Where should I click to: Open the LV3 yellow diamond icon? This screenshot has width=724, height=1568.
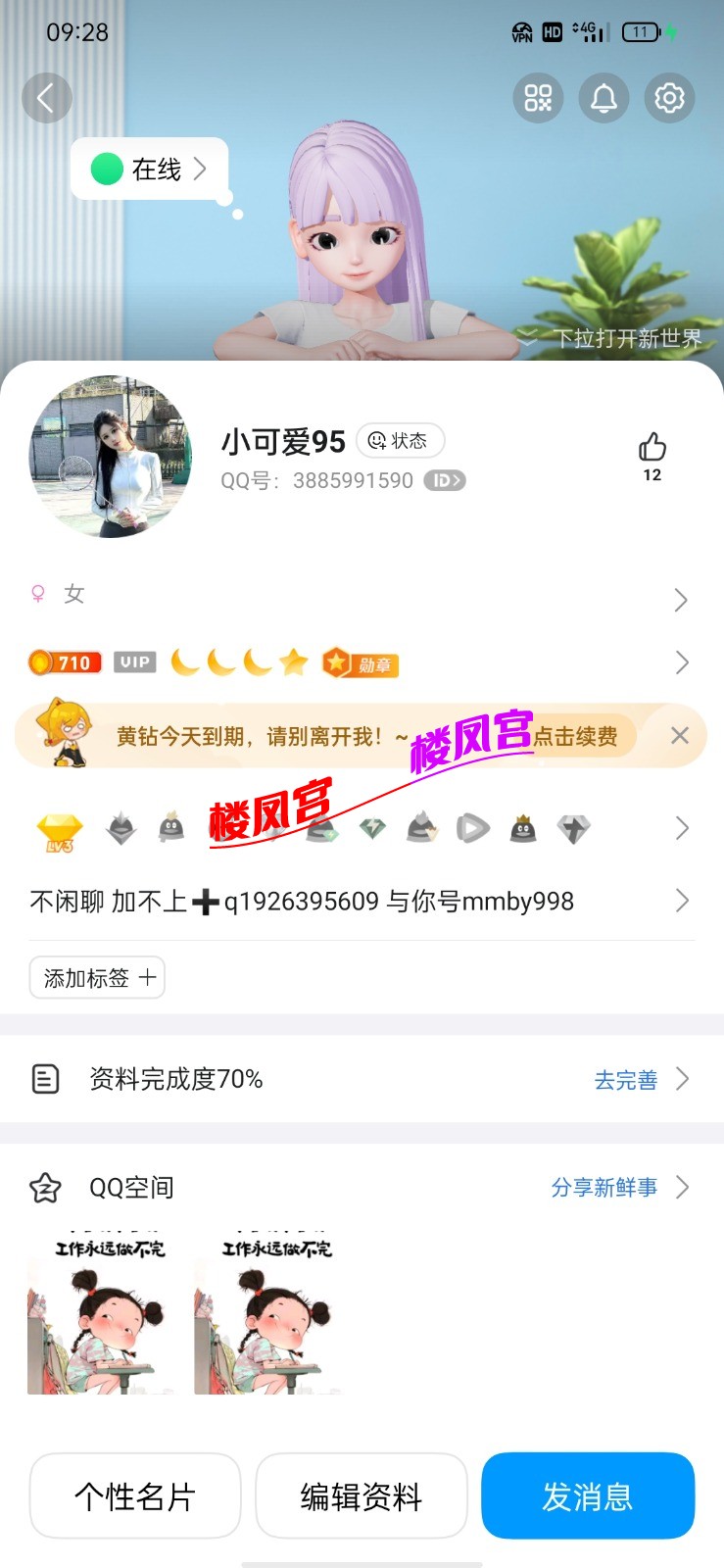[59, 828]
